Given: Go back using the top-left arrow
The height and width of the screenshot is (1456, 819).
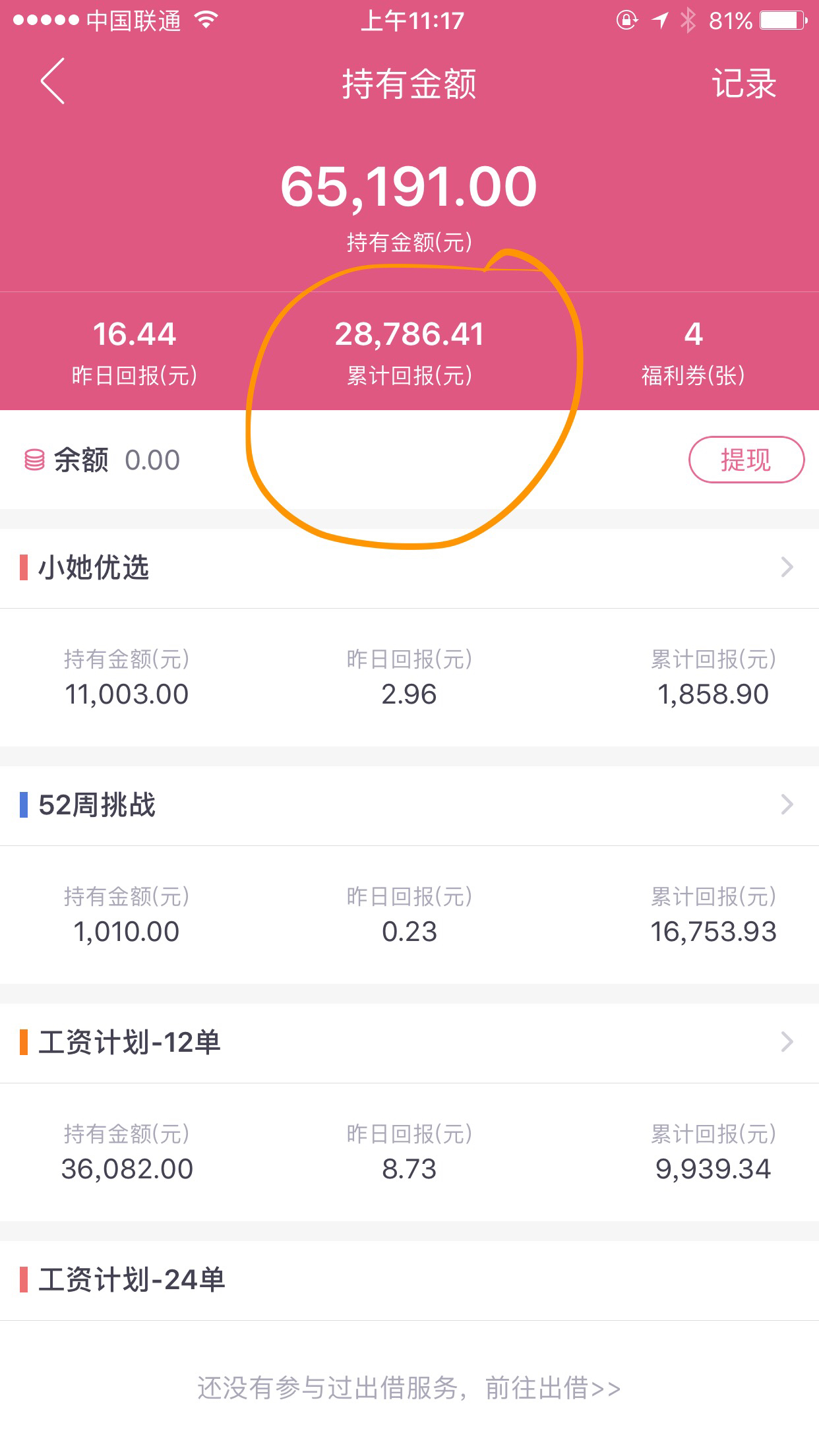Looking at the screenshot, I should point(53,81).
